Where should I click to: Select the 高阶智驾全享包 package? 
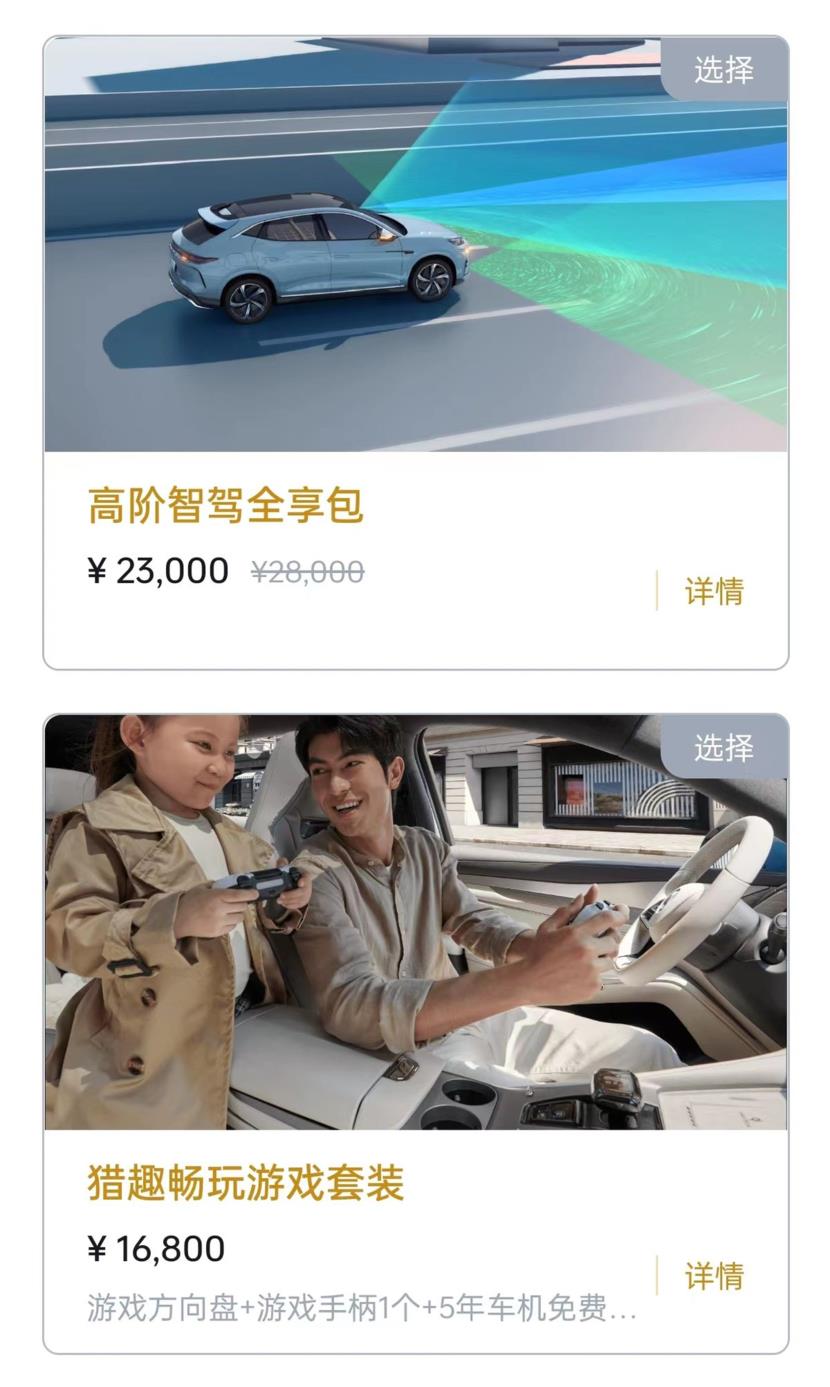724,70
